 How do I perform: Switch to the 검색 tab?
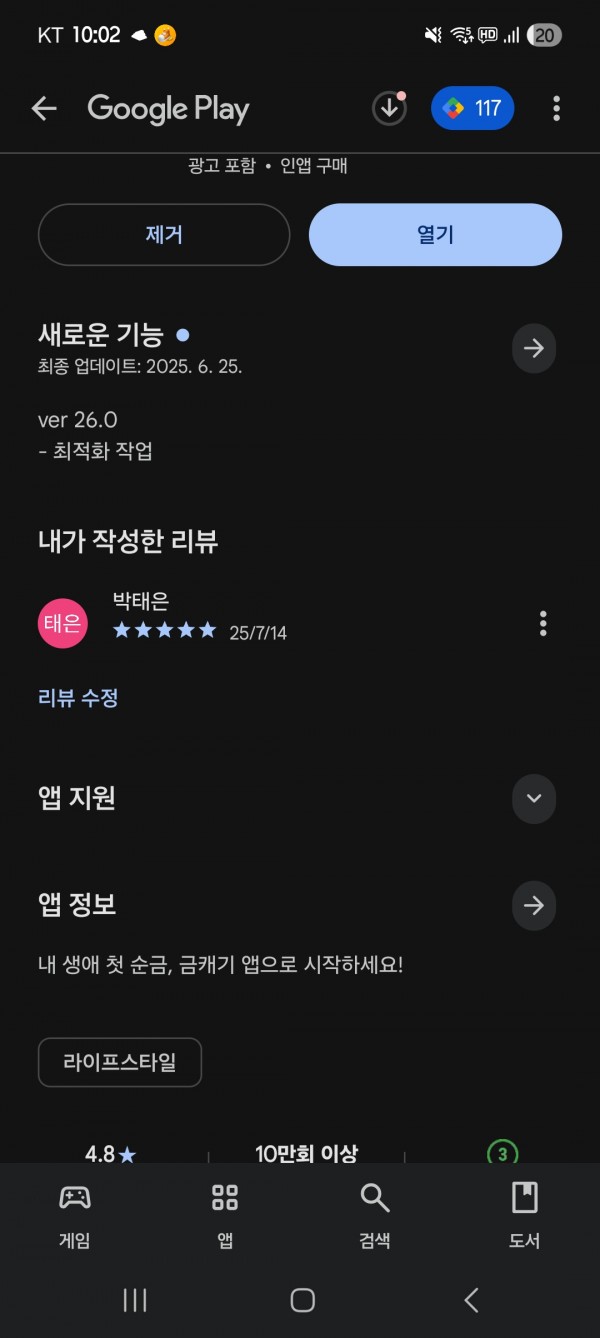pos(375,1215)
